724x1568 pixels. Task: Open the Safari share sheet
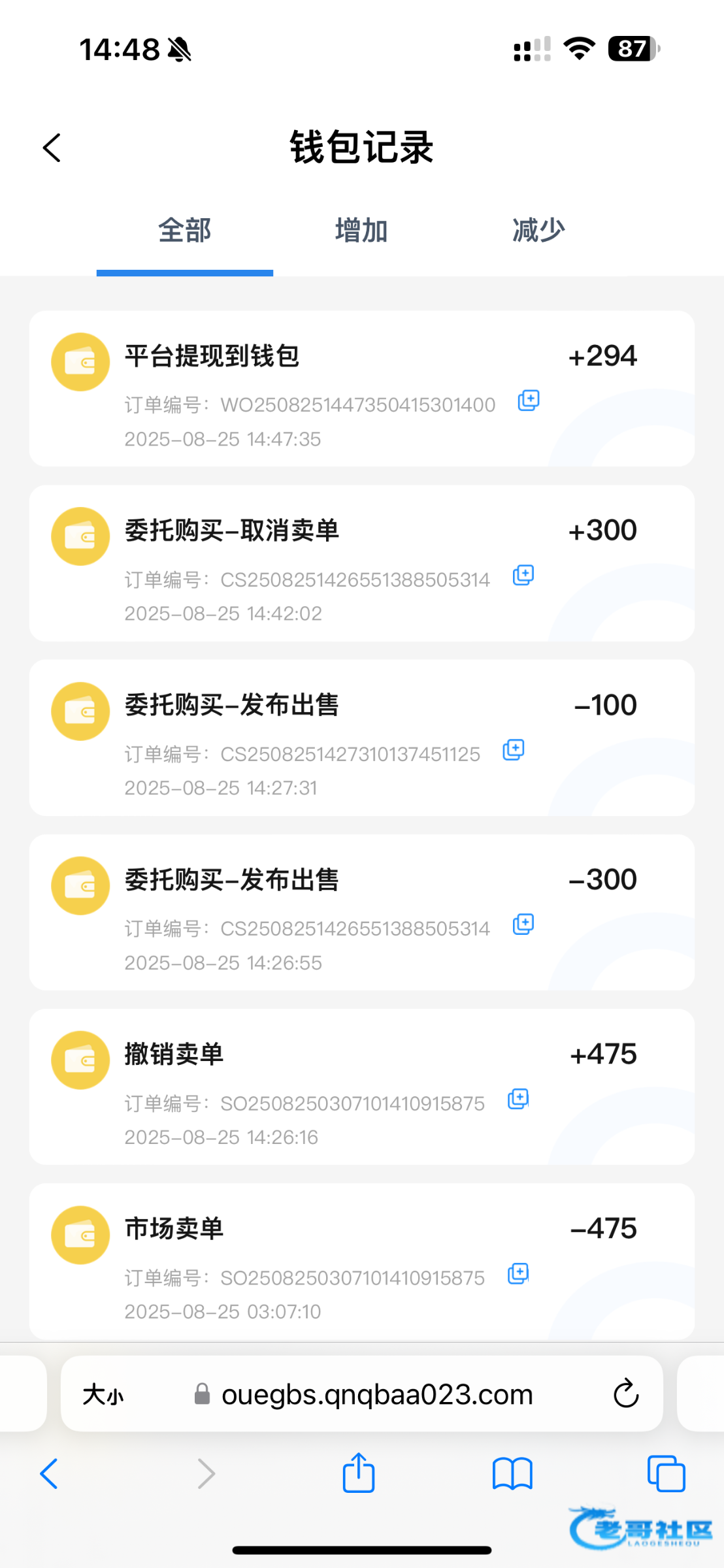[359, 1473]
